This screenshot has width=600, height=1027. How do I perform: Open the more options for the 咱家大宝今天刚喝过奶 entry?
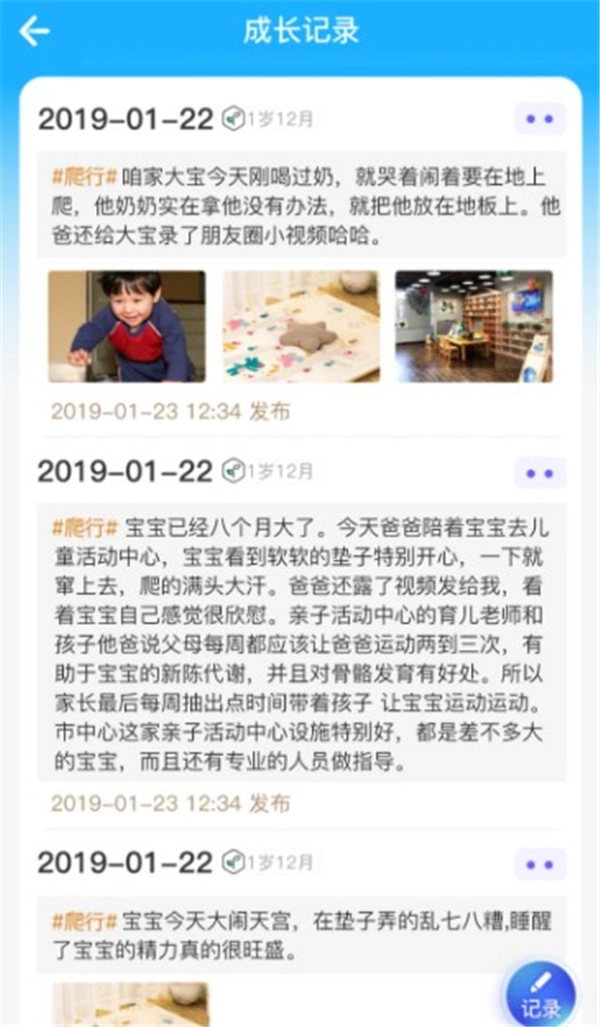540,119
